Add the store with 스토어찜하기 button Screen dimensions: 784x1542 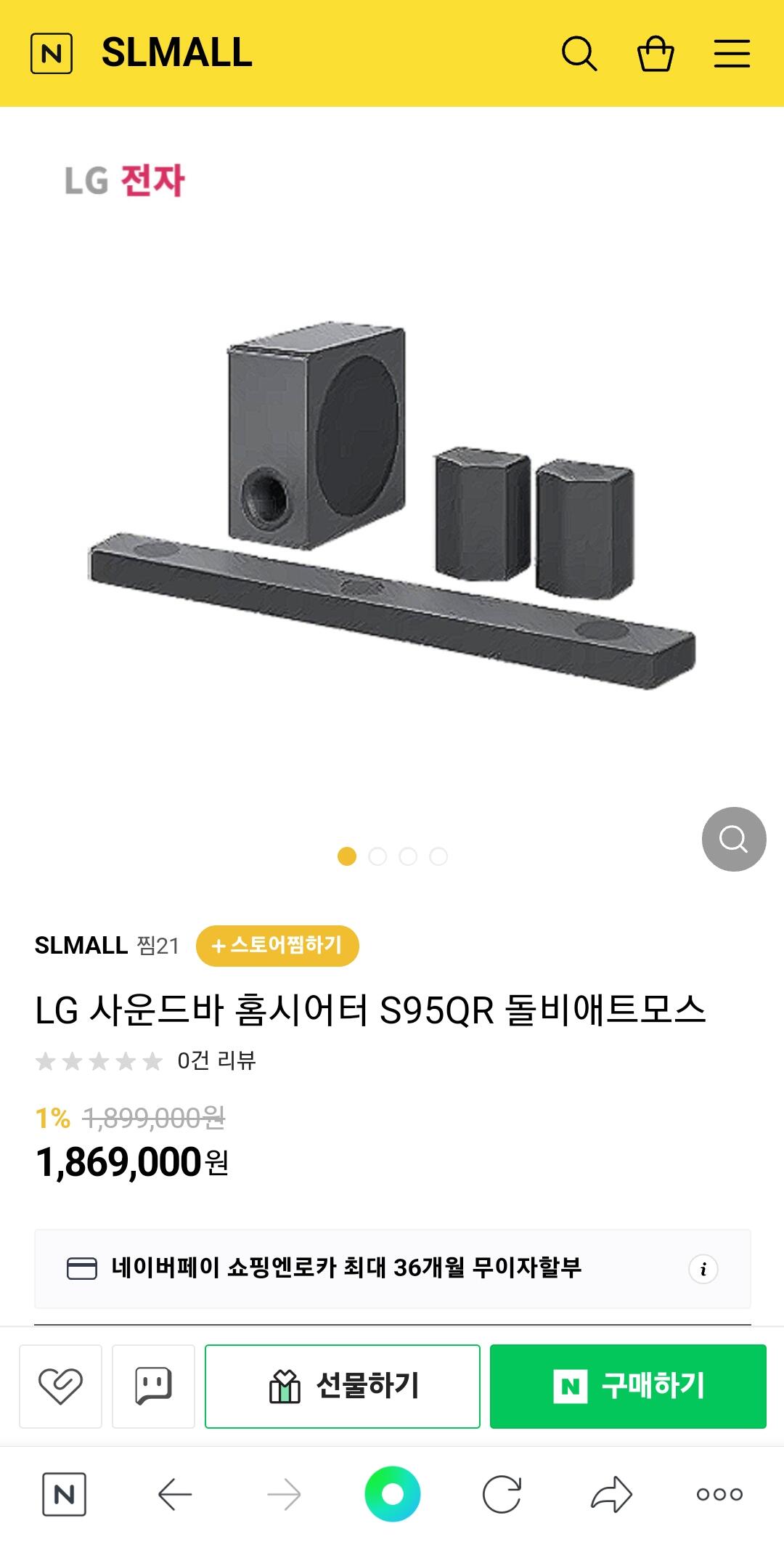tap(277, 946)
